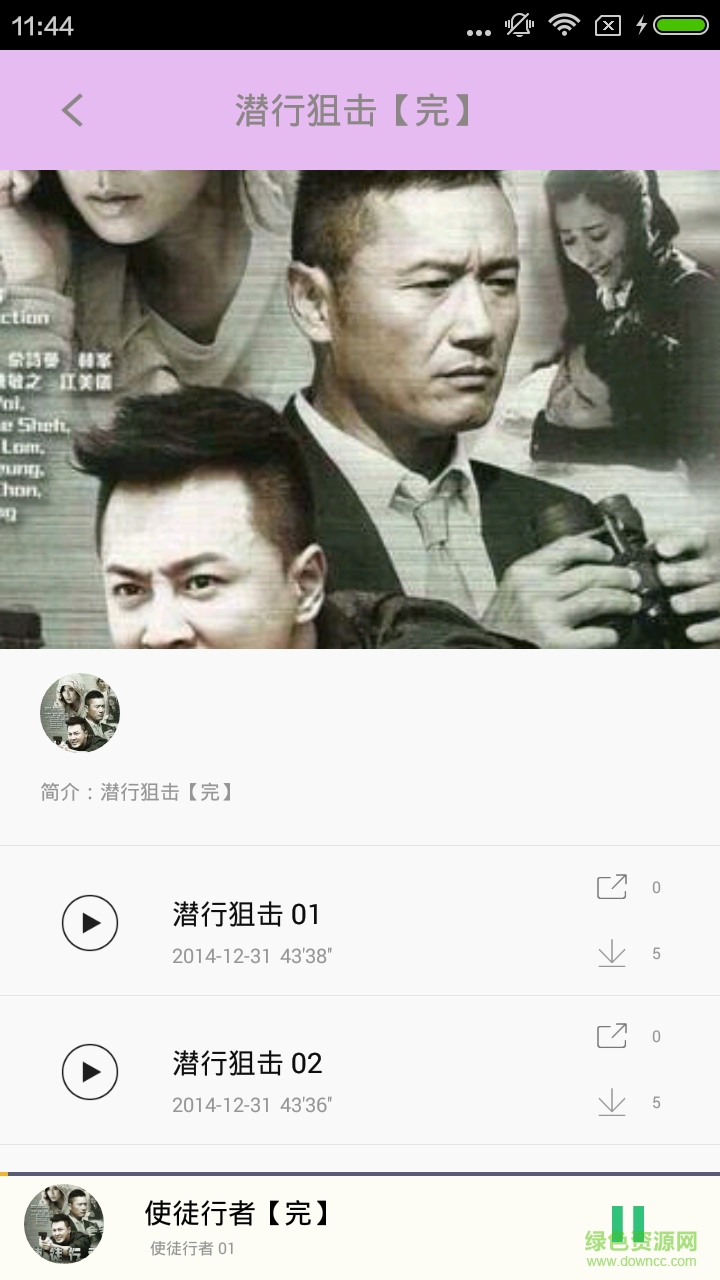Go back using the back arrow
The width and height of the screenshot is (720, 1280).
70,110
